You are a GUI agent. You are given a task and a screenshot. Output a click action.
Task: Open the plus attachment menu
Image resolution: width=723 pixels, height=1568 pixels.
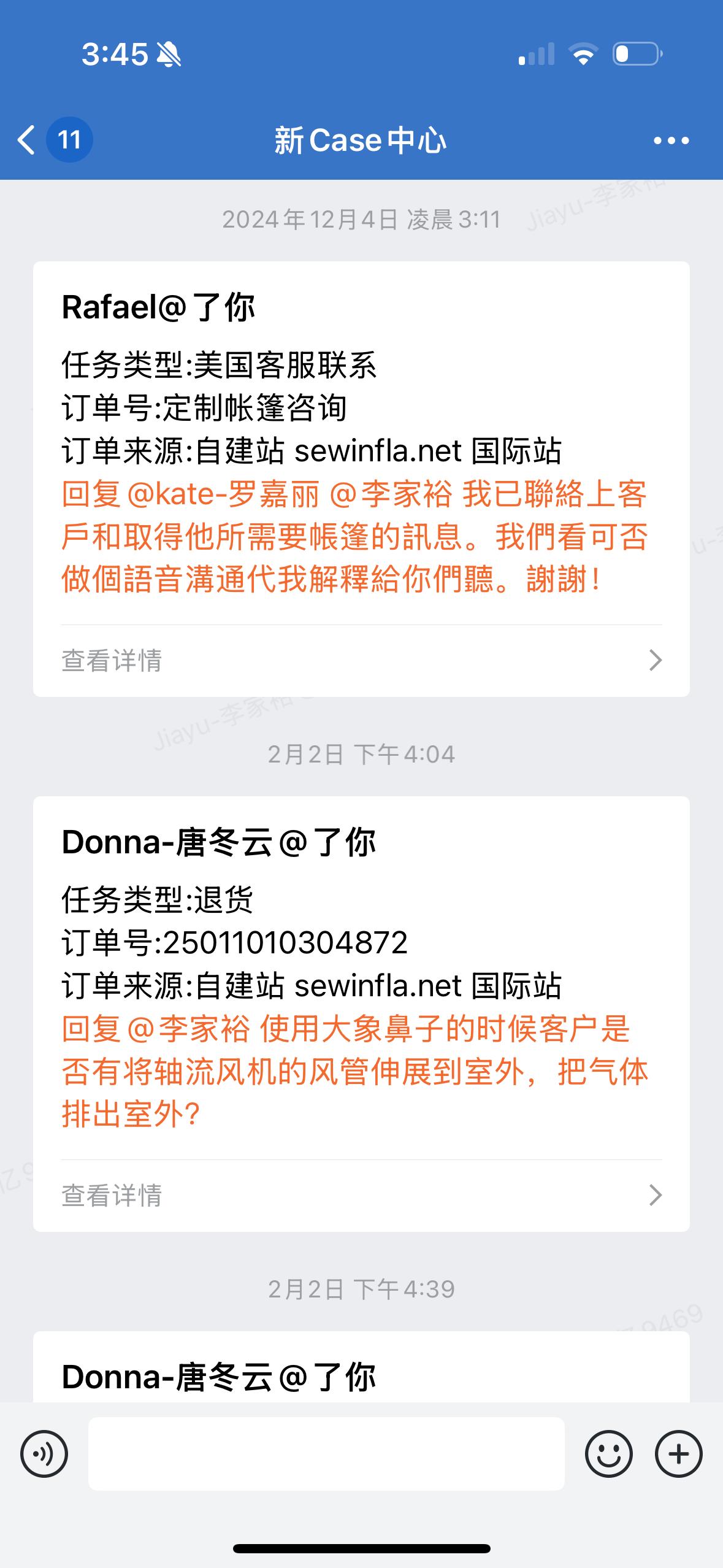click(x=678, y=1453)
